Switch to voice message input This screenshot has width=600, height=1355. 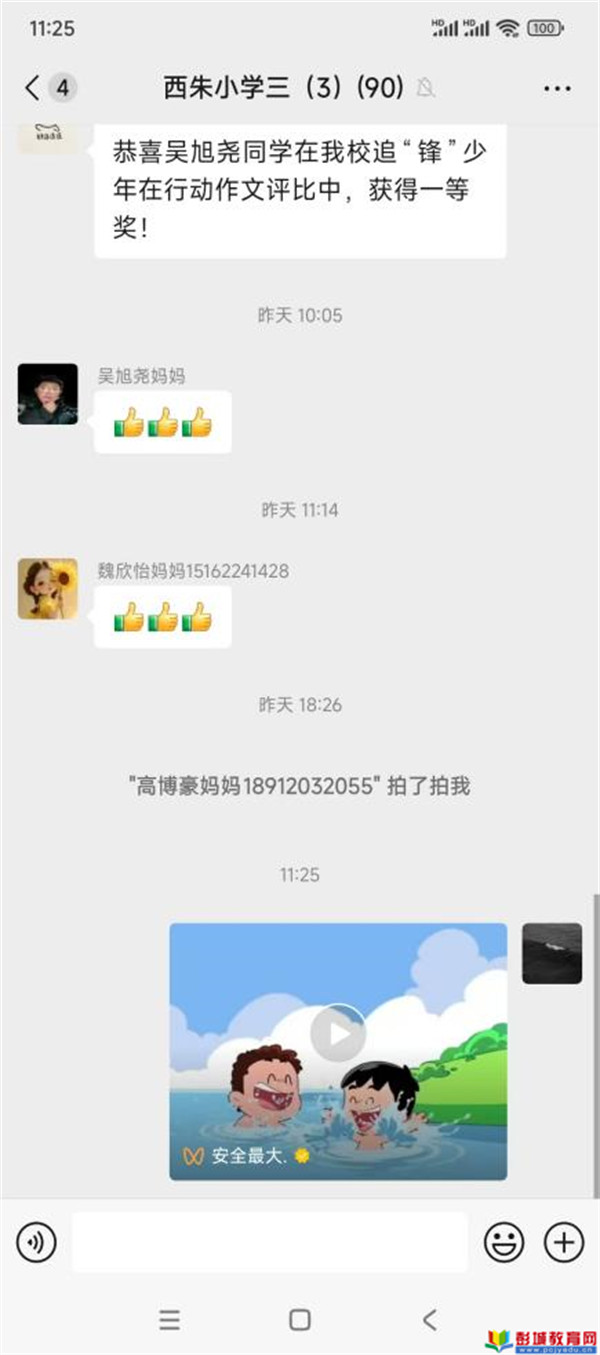tap(37, 1243)
